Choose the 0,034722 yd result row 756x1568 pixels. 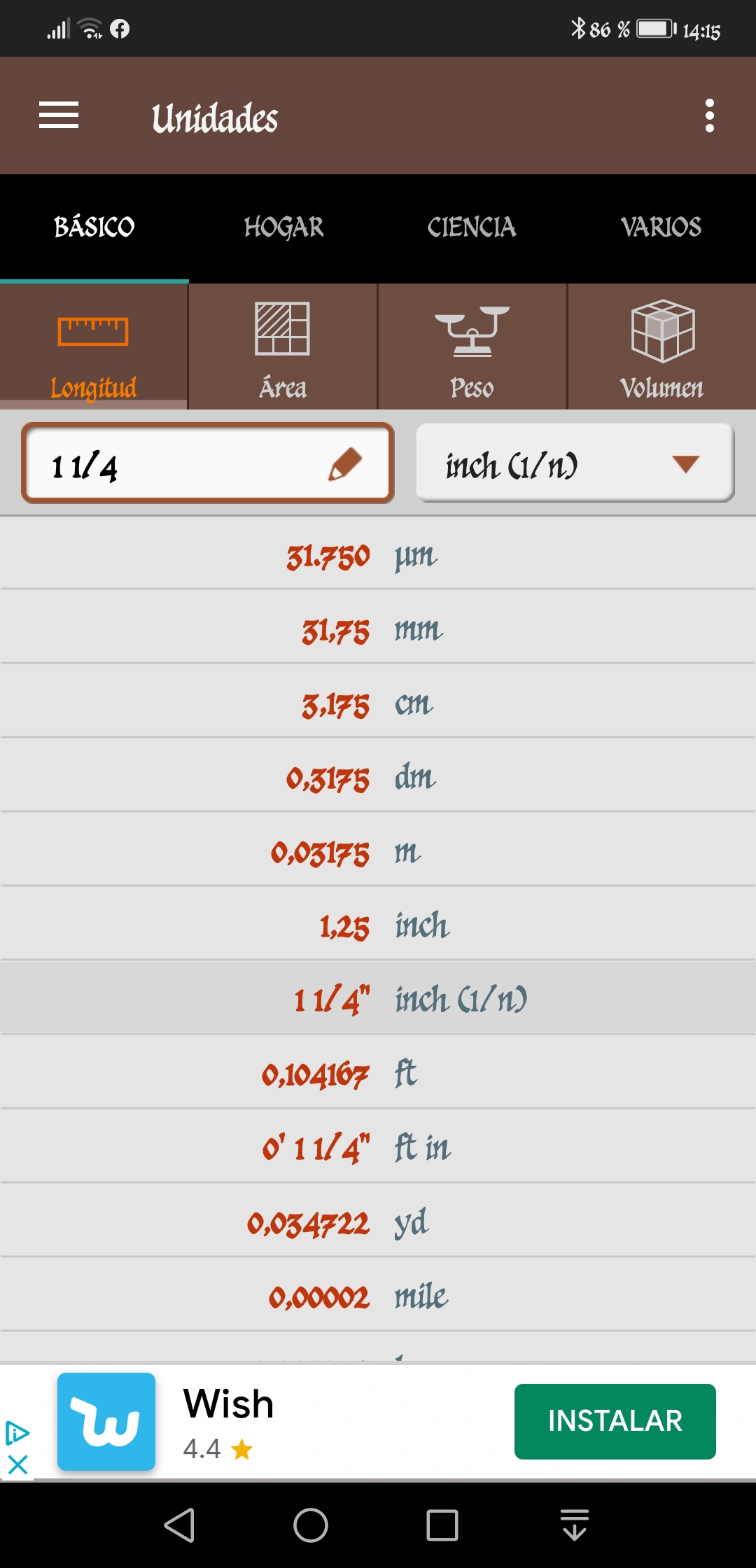pyautogui.click(x=378, y=1221)
